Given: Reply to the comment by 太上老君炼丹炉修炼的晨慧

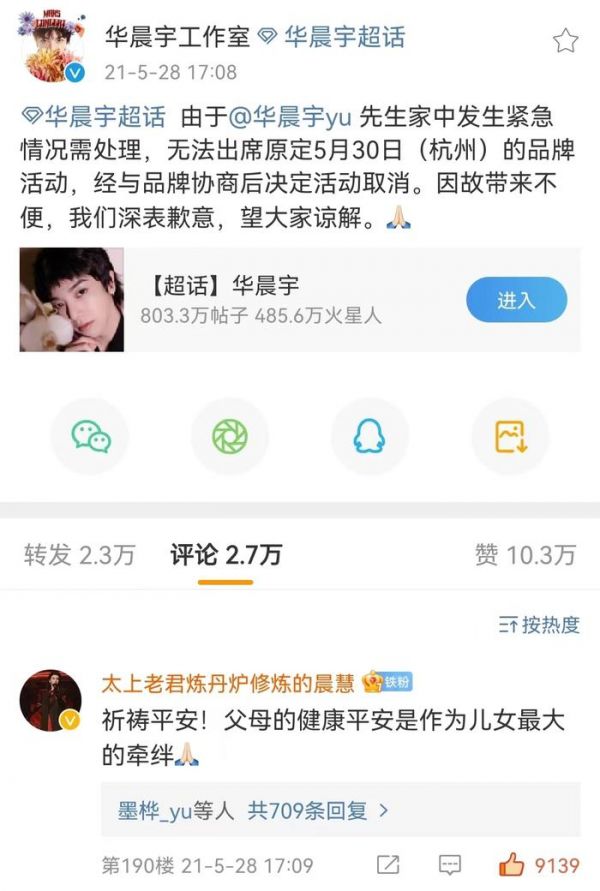Looking at the screenshot, I should 449,864.
